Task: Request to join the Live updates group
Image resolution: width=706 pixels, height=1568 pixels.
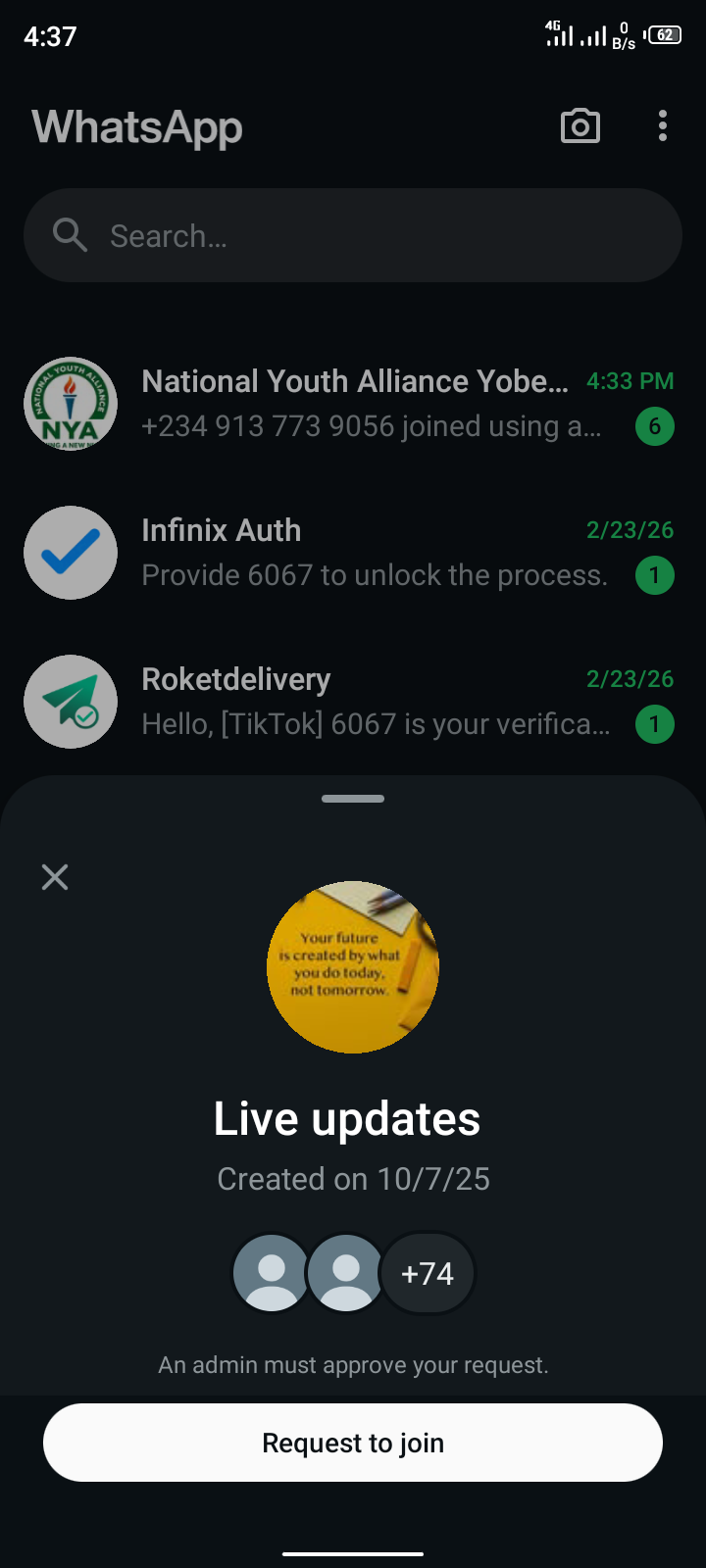Action: point(353,1443)
